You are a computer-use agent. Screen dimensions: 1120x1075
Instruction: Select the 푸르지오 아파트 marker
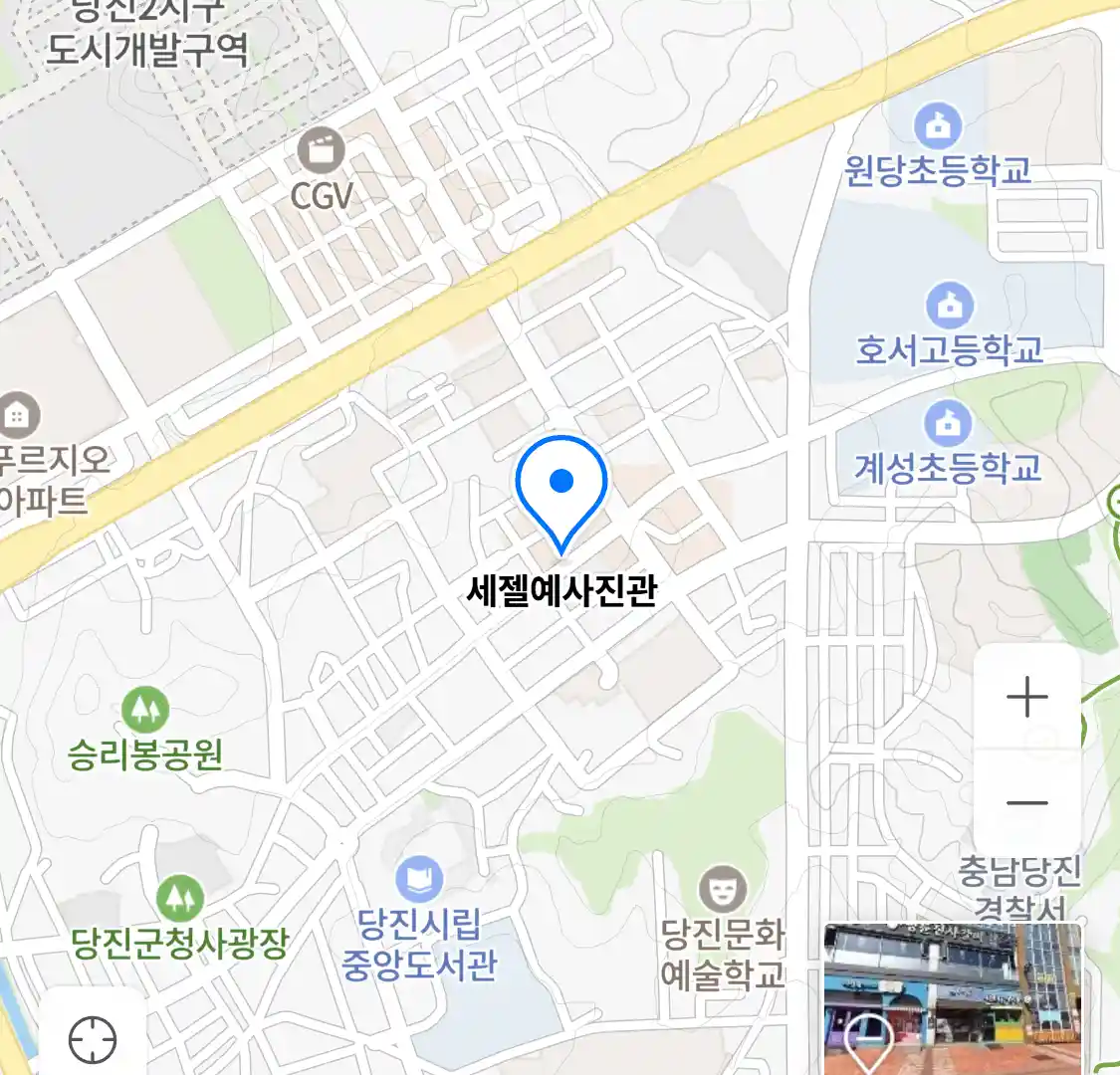[18, 415]
